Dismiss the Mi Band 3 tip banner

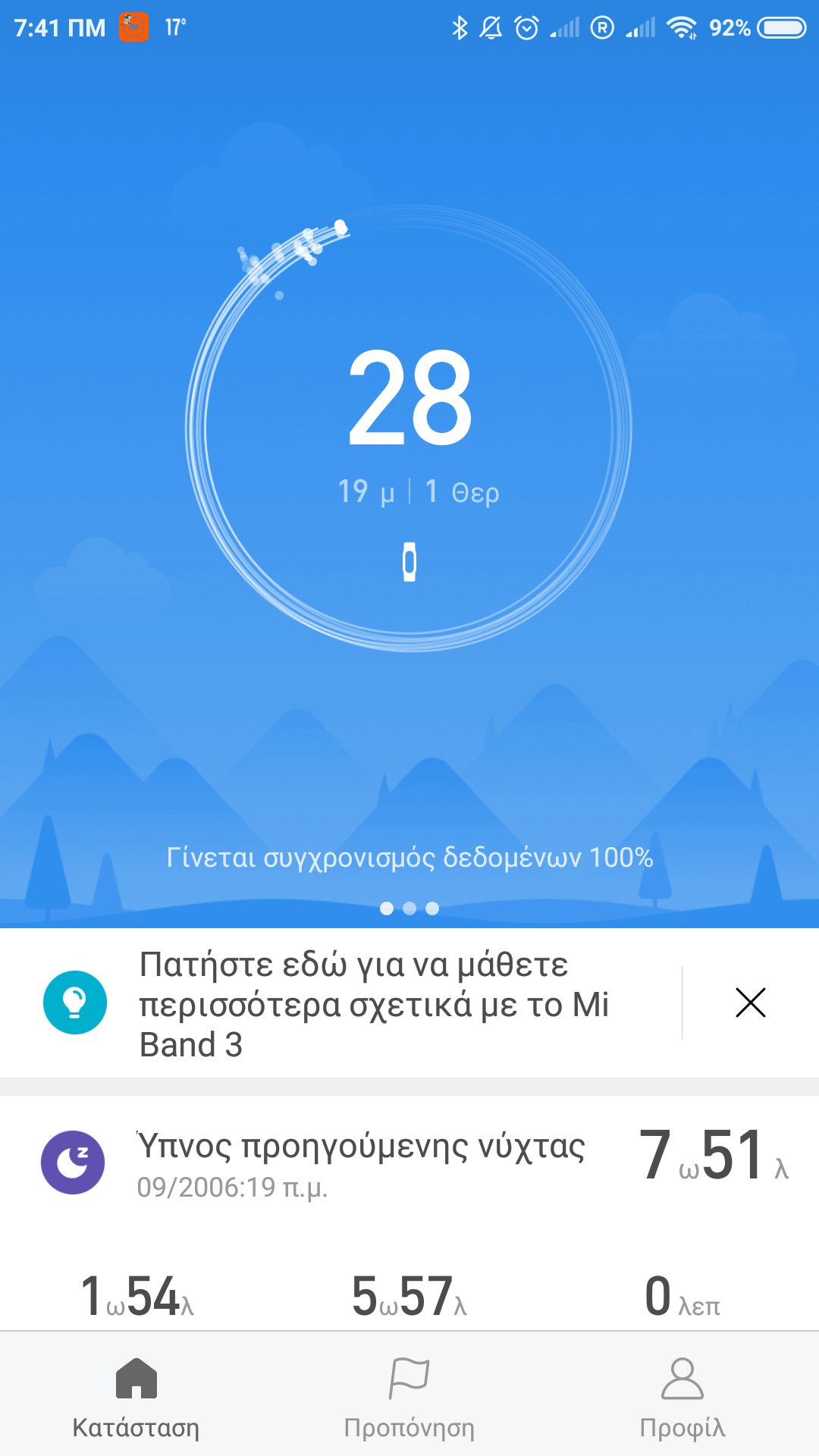(x=750, y=1003)
